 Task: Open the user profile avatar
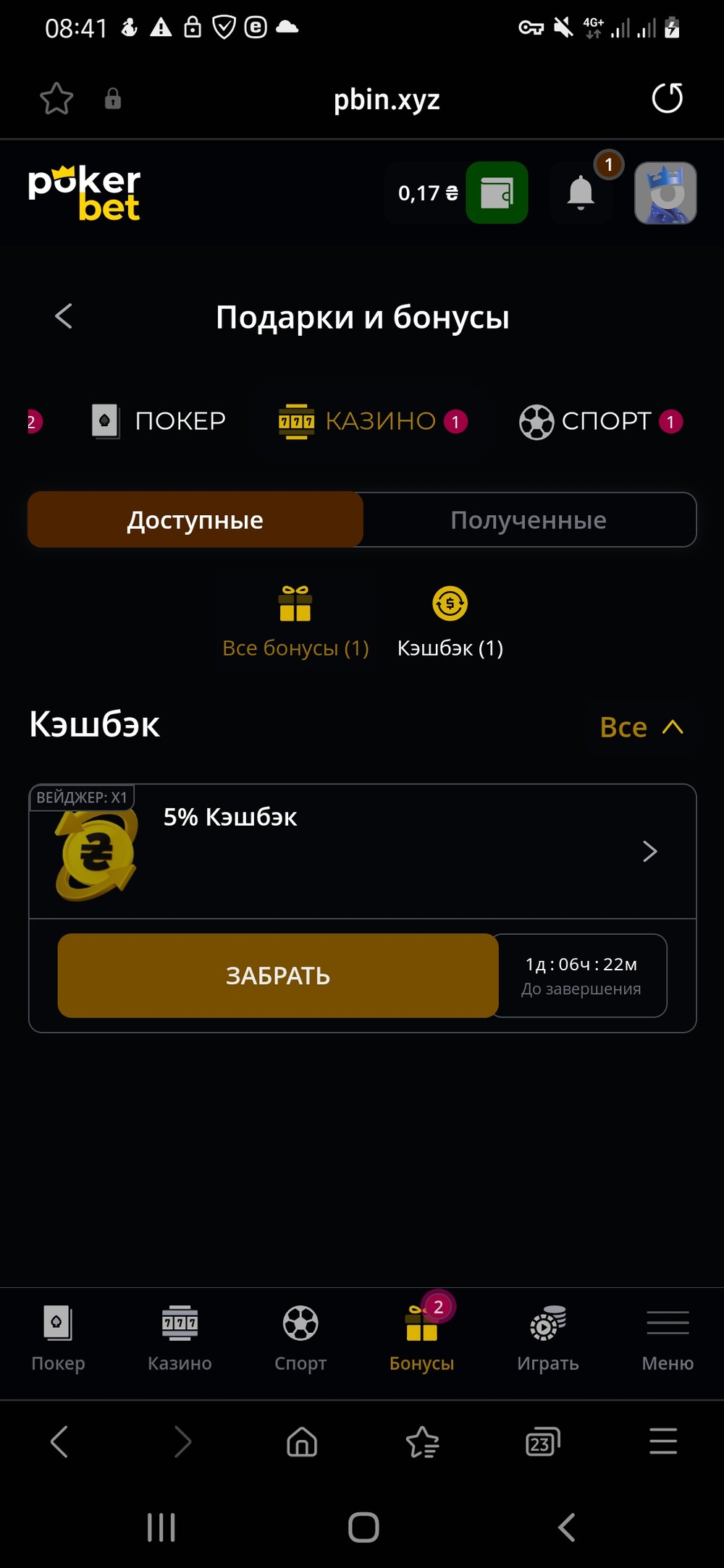[665, 192]
